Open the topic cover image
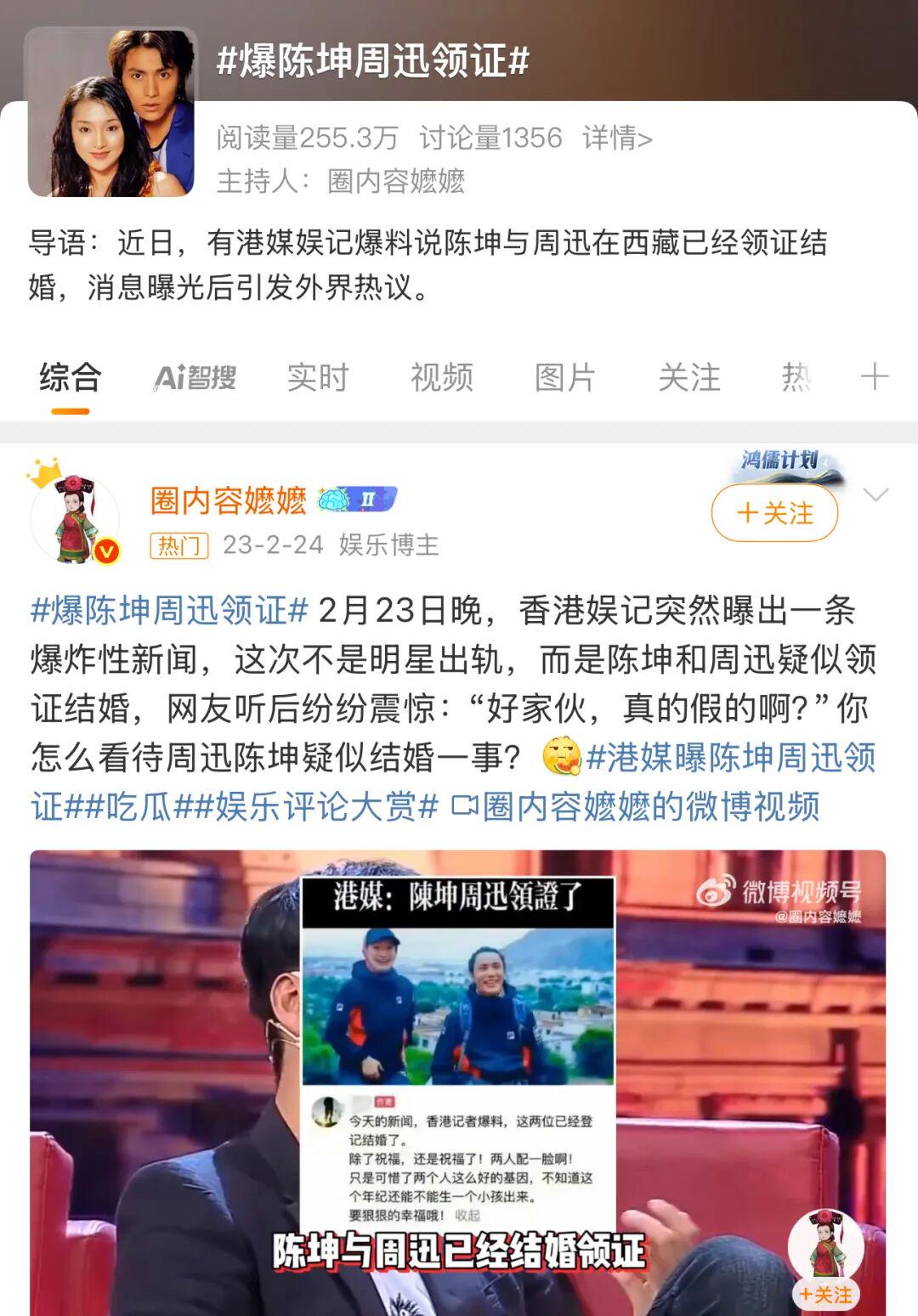The image size is (918, 1316). tap(110, 112)
